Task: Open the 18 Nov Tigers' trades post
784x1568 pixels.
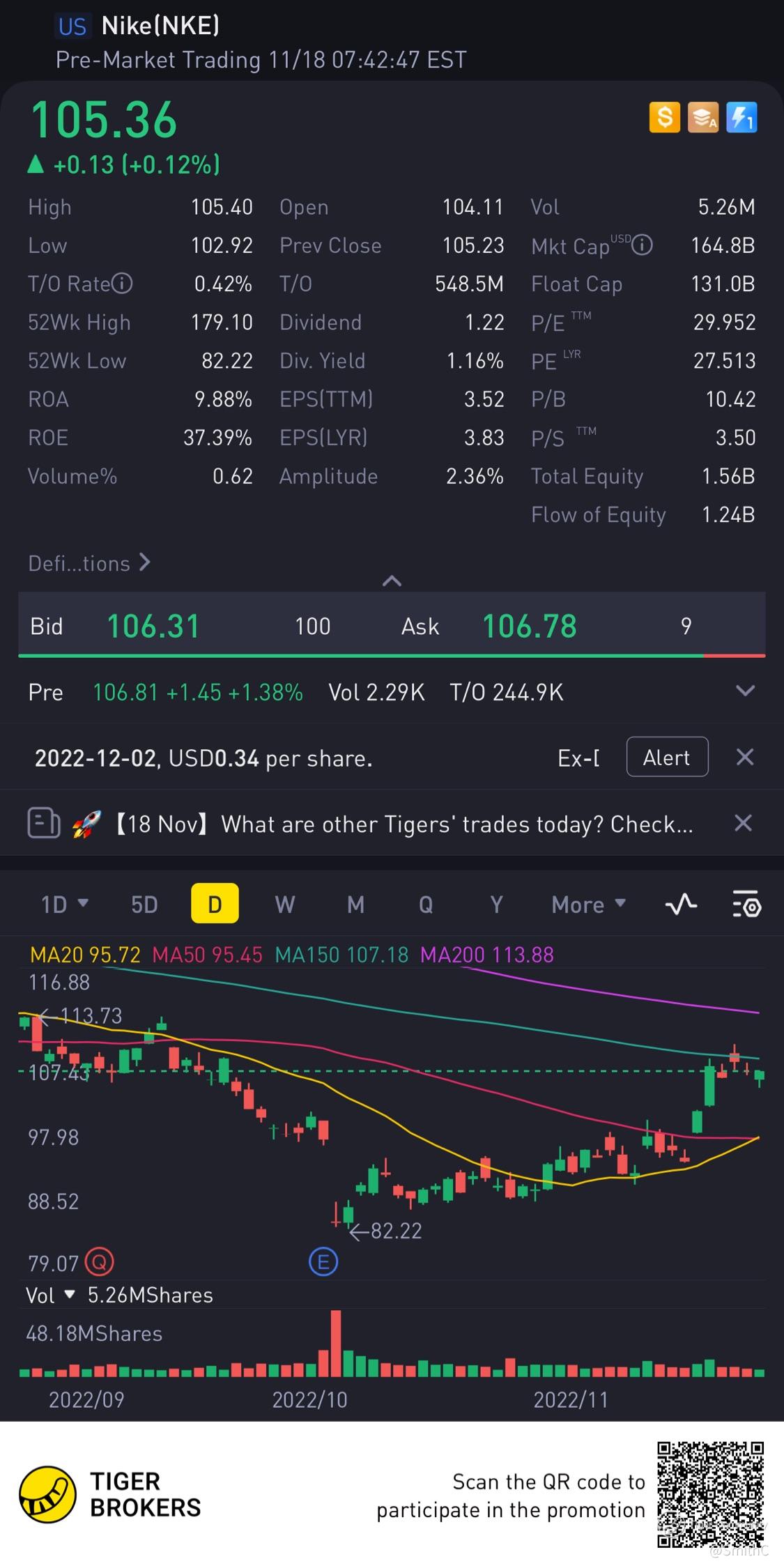Action: 404,824
